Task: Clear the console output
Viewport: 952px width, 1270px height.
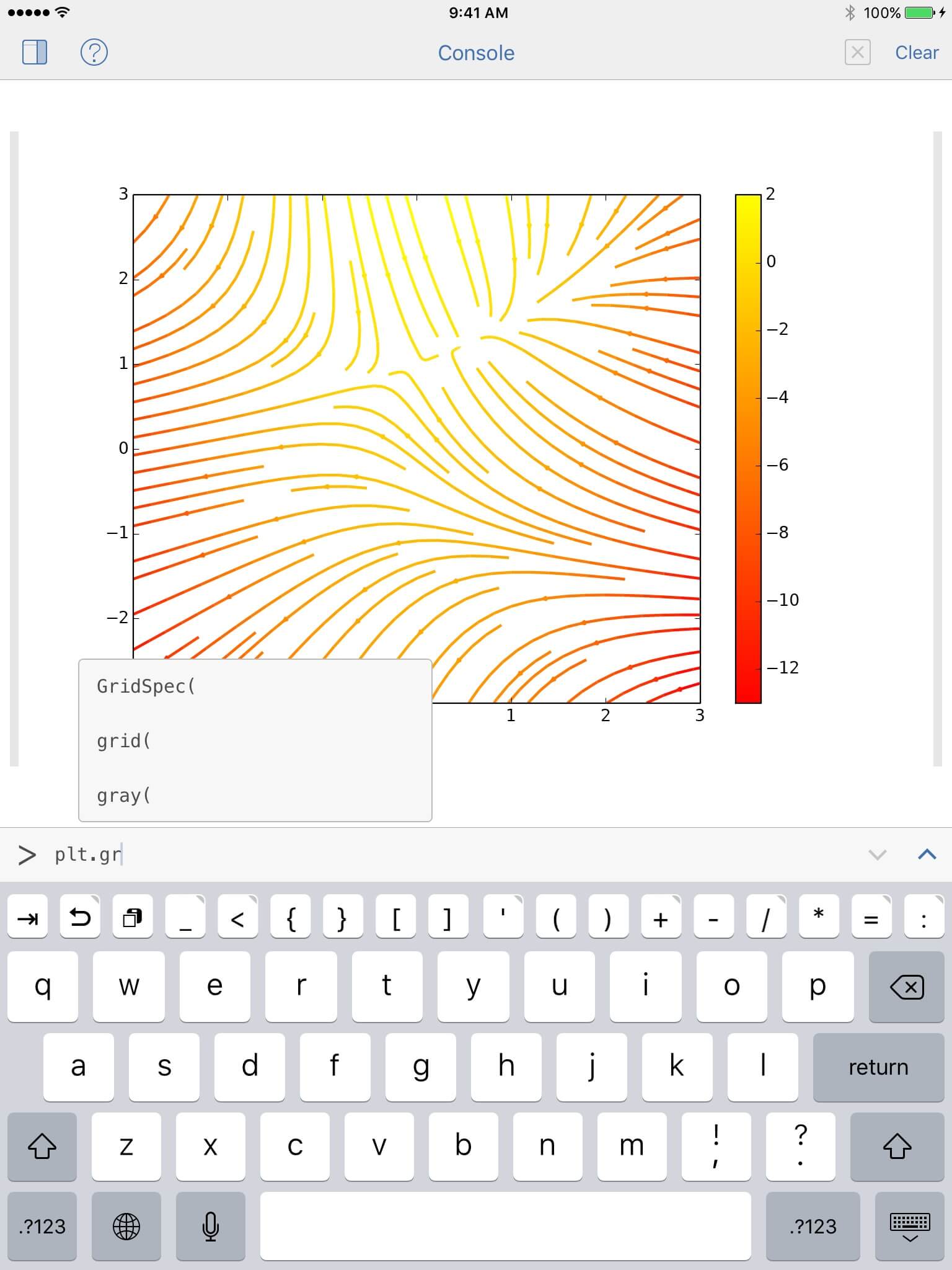Action: pos(916,53)
